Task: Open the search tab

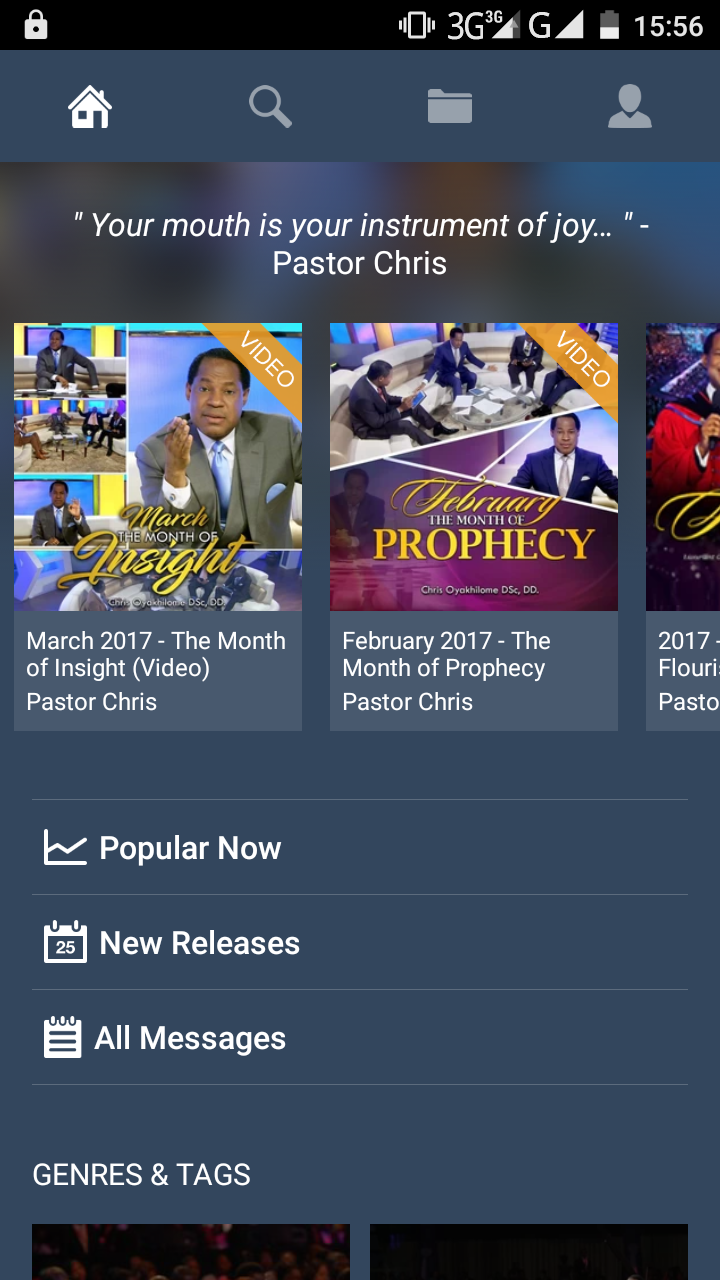Action: tap(270, 107)
